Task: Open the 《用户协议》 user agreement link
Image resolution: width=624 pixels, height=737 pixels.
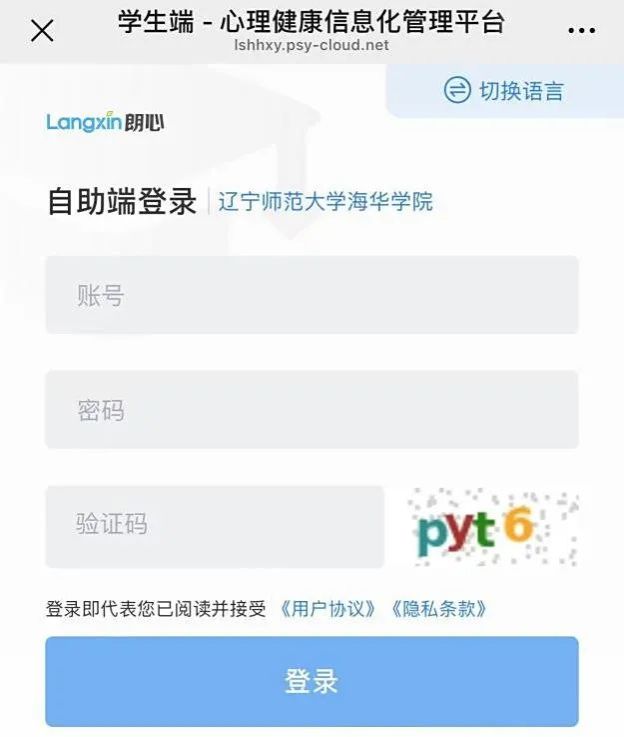Action: coord(328,609)
